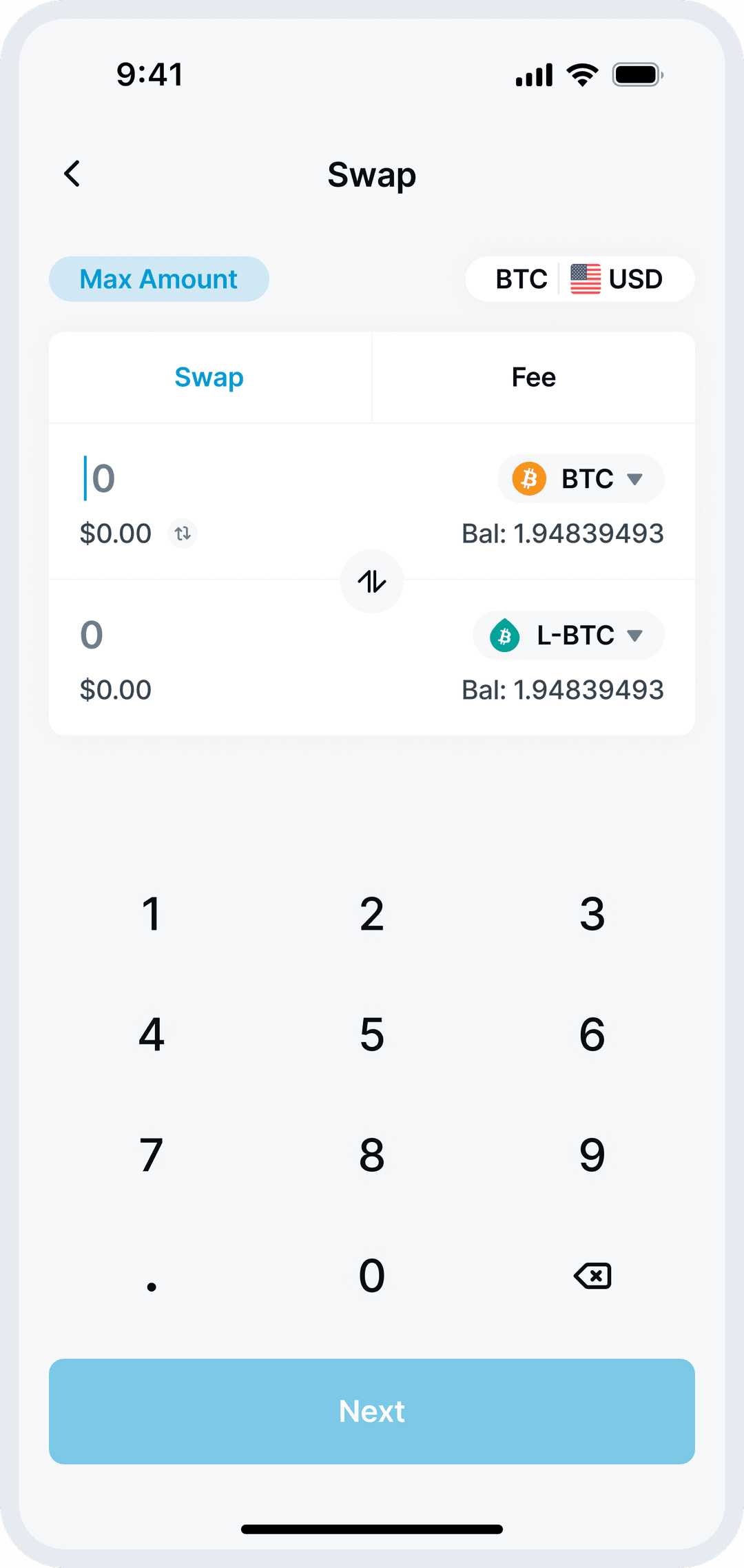Switch to the Swap tab
744x1568 pixels.
tap(209, 377)
